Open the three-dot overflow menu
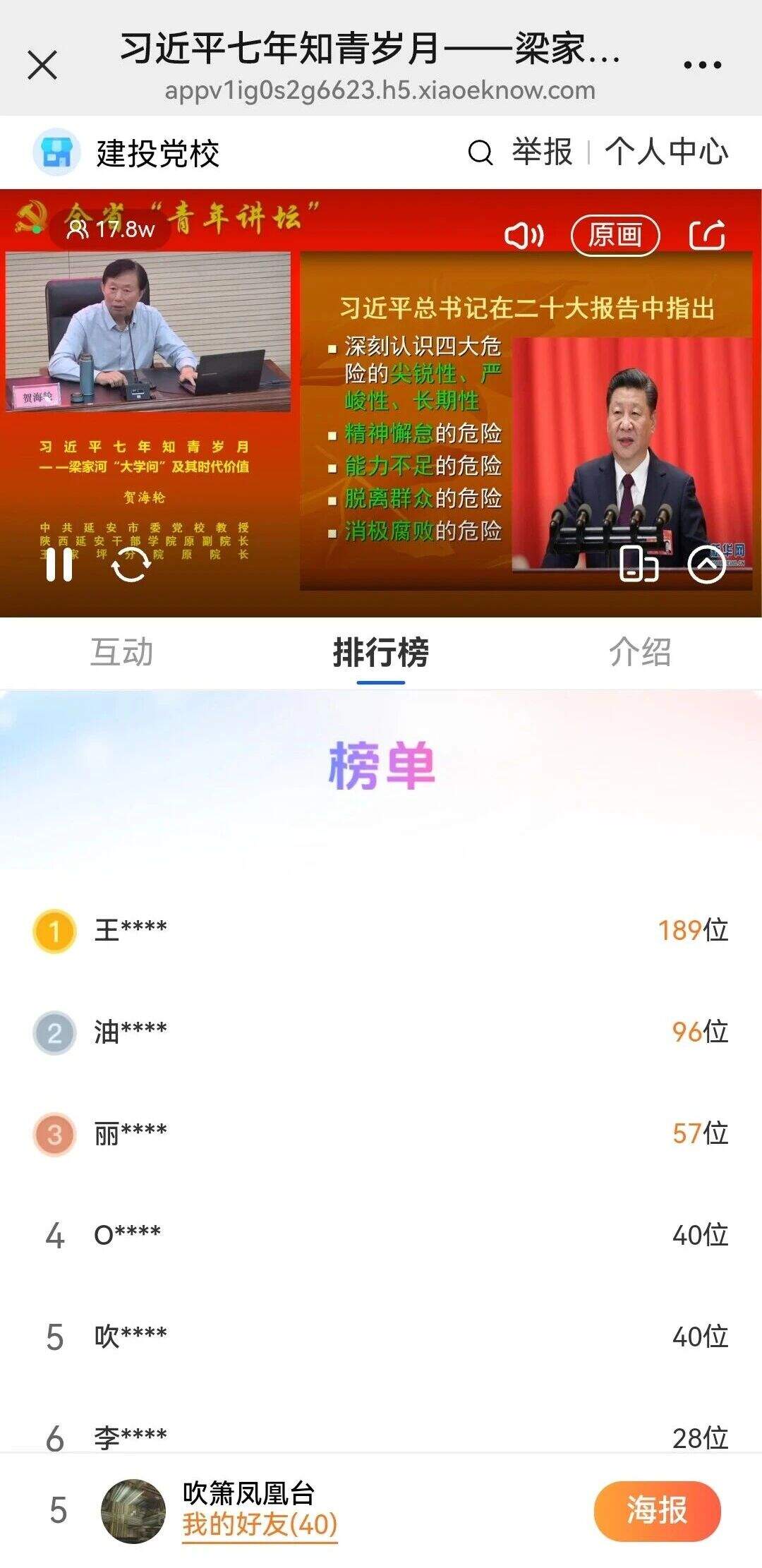Screen dimensions: 762x1568 [702, 65]
